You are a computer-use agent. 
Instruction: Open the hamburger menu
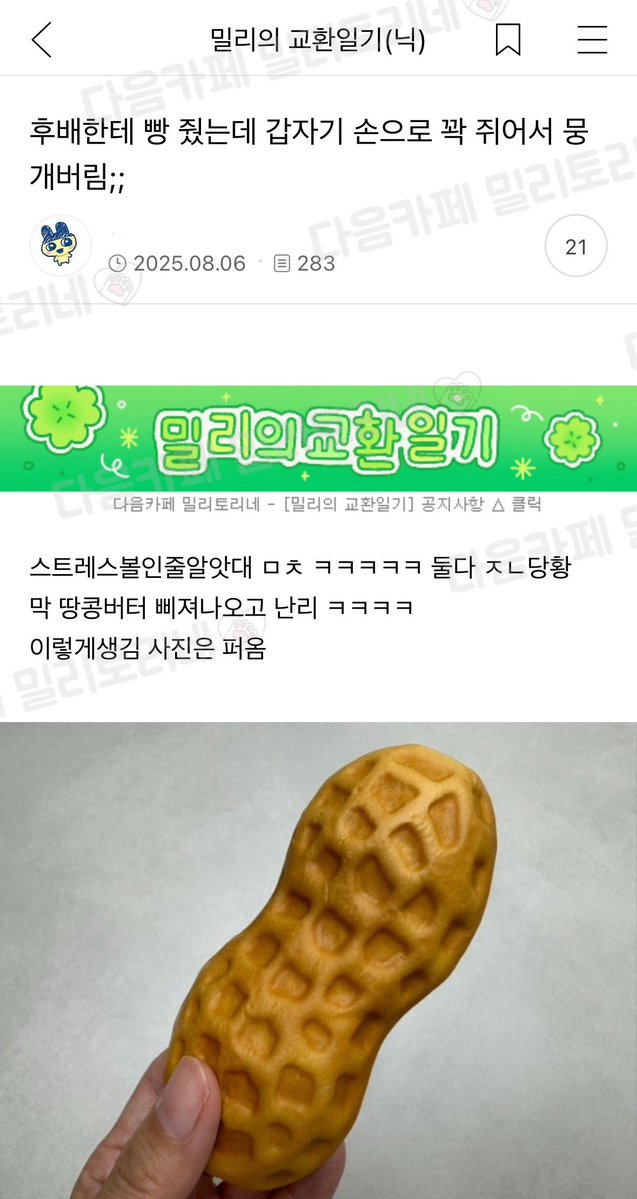tap(592, 40)
